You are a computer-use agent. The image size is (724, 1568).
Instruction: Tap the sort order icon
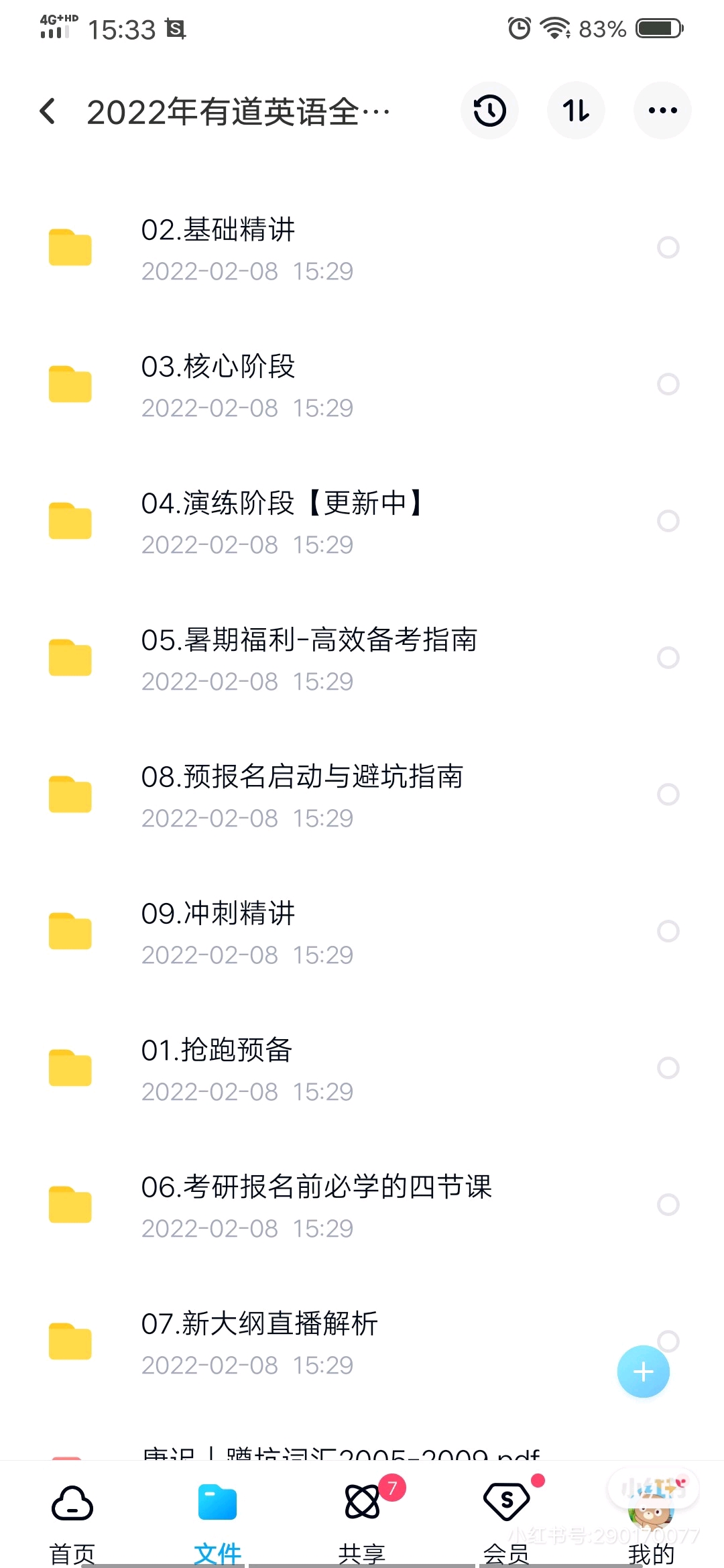576,110
